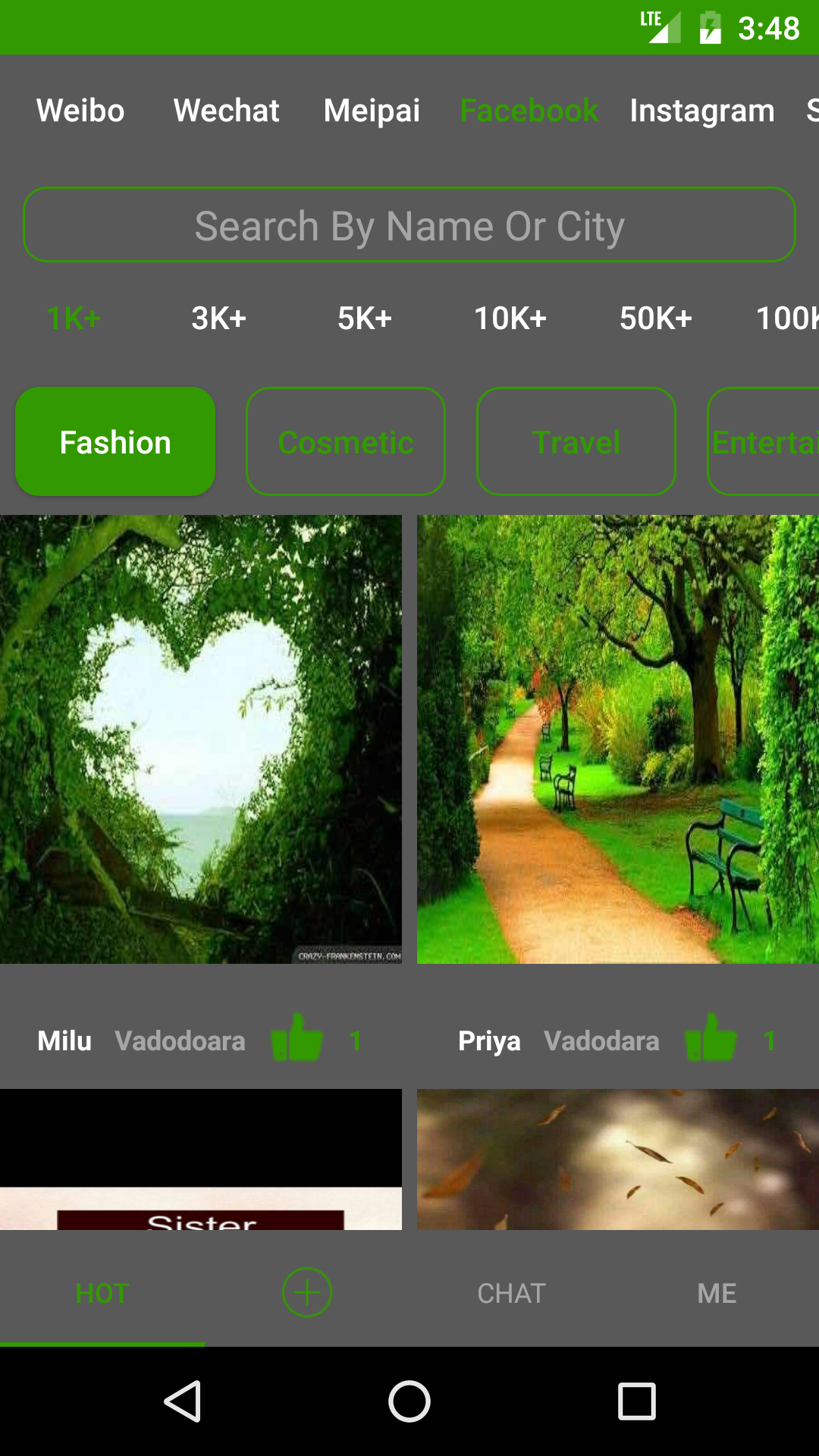Tap the Search By Name Or City field
This screenshot has height=1456, width=819.
tap(409, 225)
